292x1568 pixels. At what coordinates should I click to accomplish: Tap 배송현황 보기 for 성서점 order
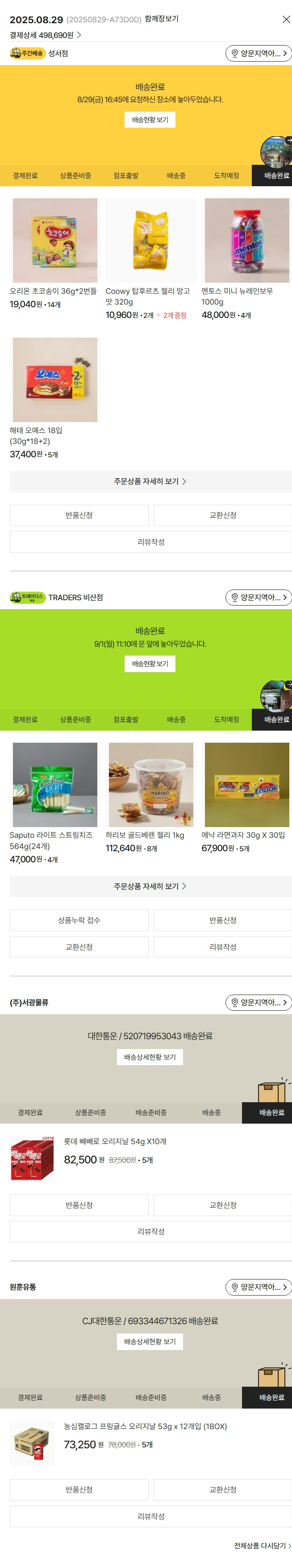(150, 120)
